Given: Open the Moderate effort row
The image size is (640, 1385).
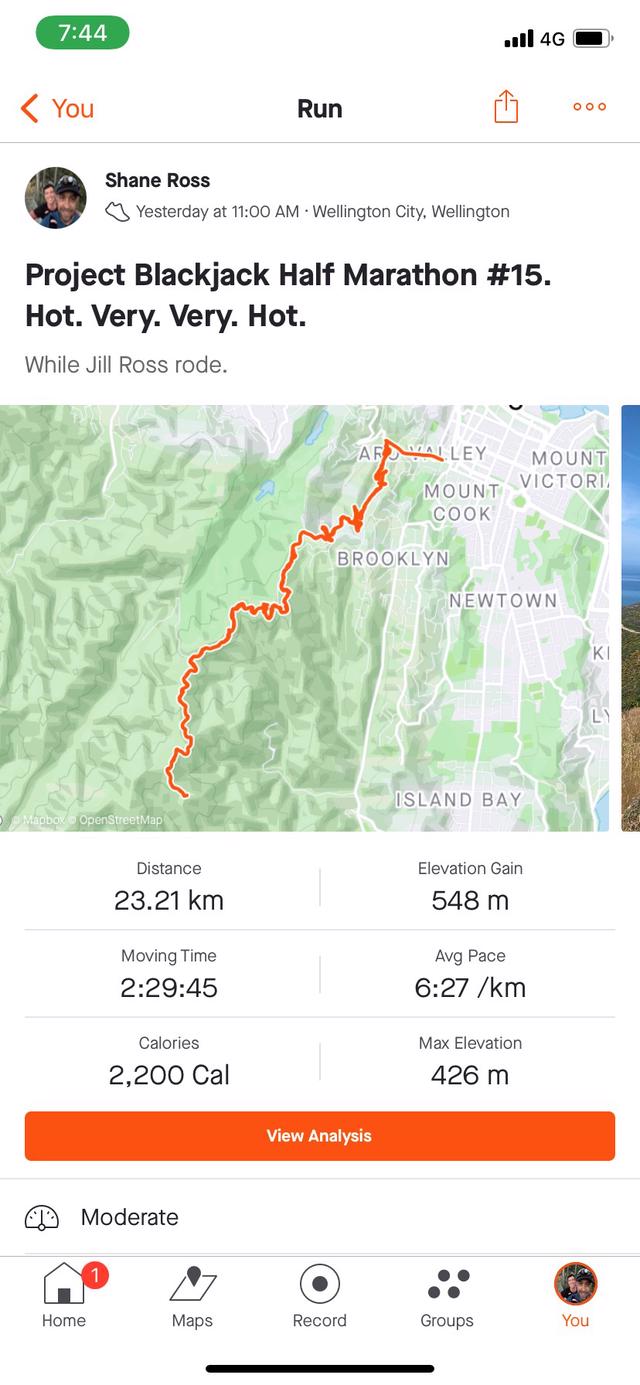Looking at the screenshot, I should point(320,1217).
